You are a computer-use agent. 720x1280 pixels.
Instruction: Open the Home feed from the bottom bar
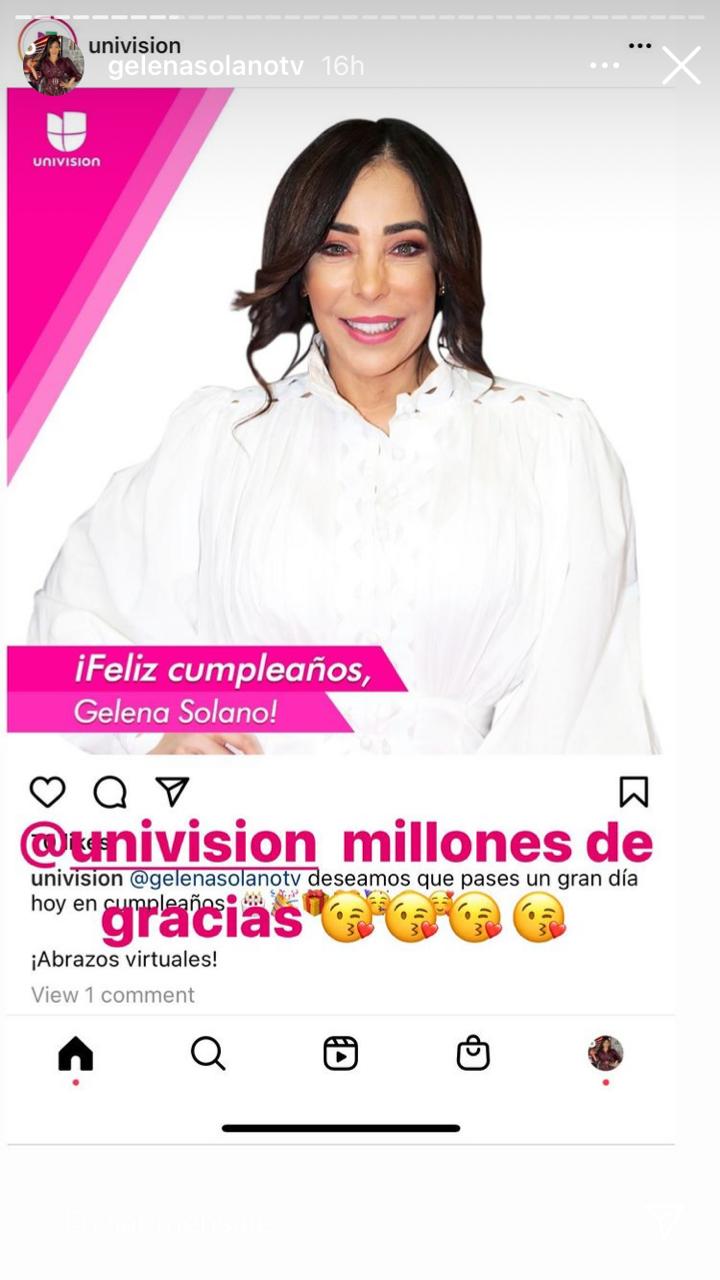[x=75, y=1052]
